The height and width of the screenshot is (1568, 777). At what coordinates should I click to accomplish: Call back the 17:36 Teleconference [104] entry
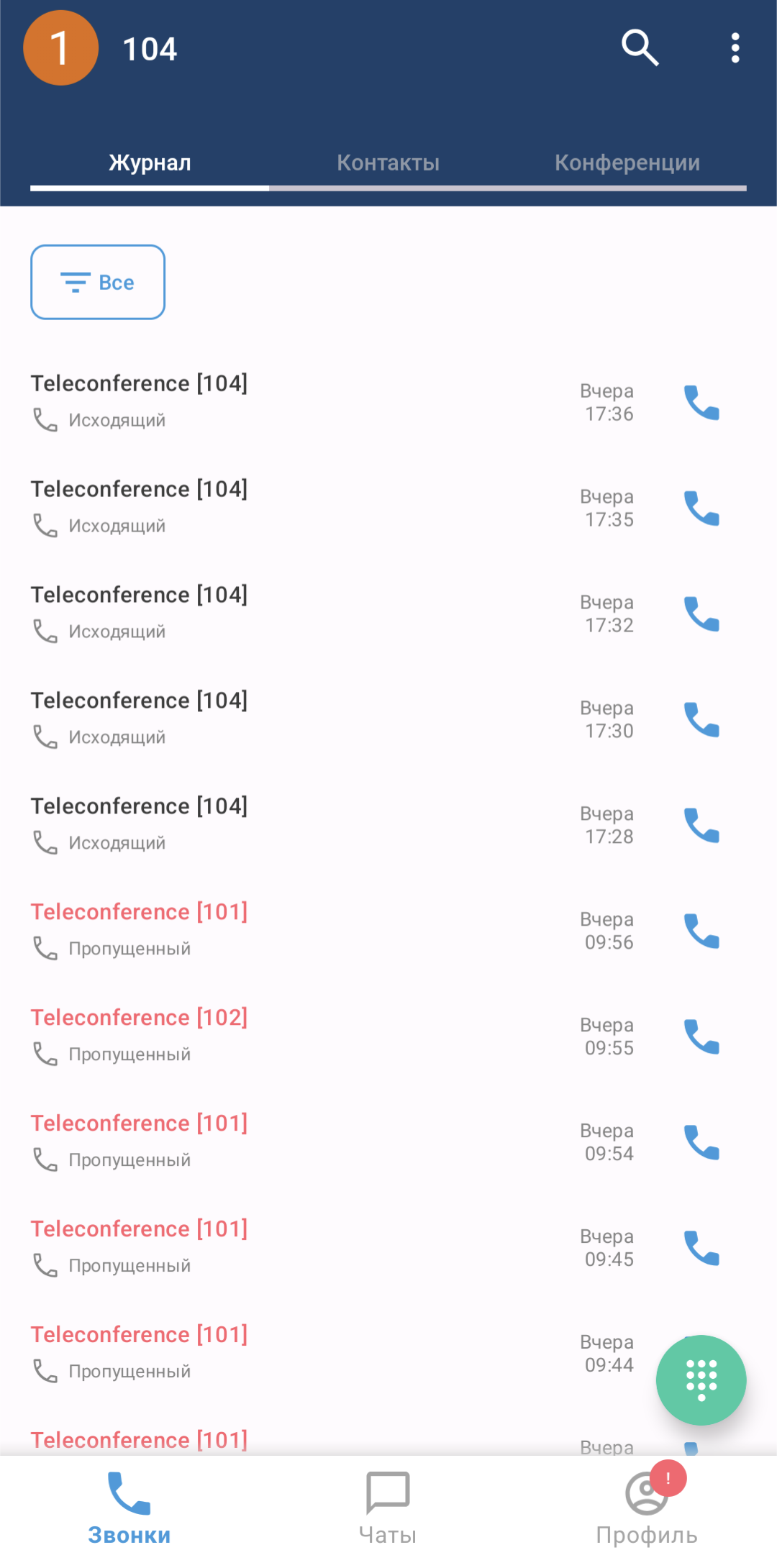point(701,403)
